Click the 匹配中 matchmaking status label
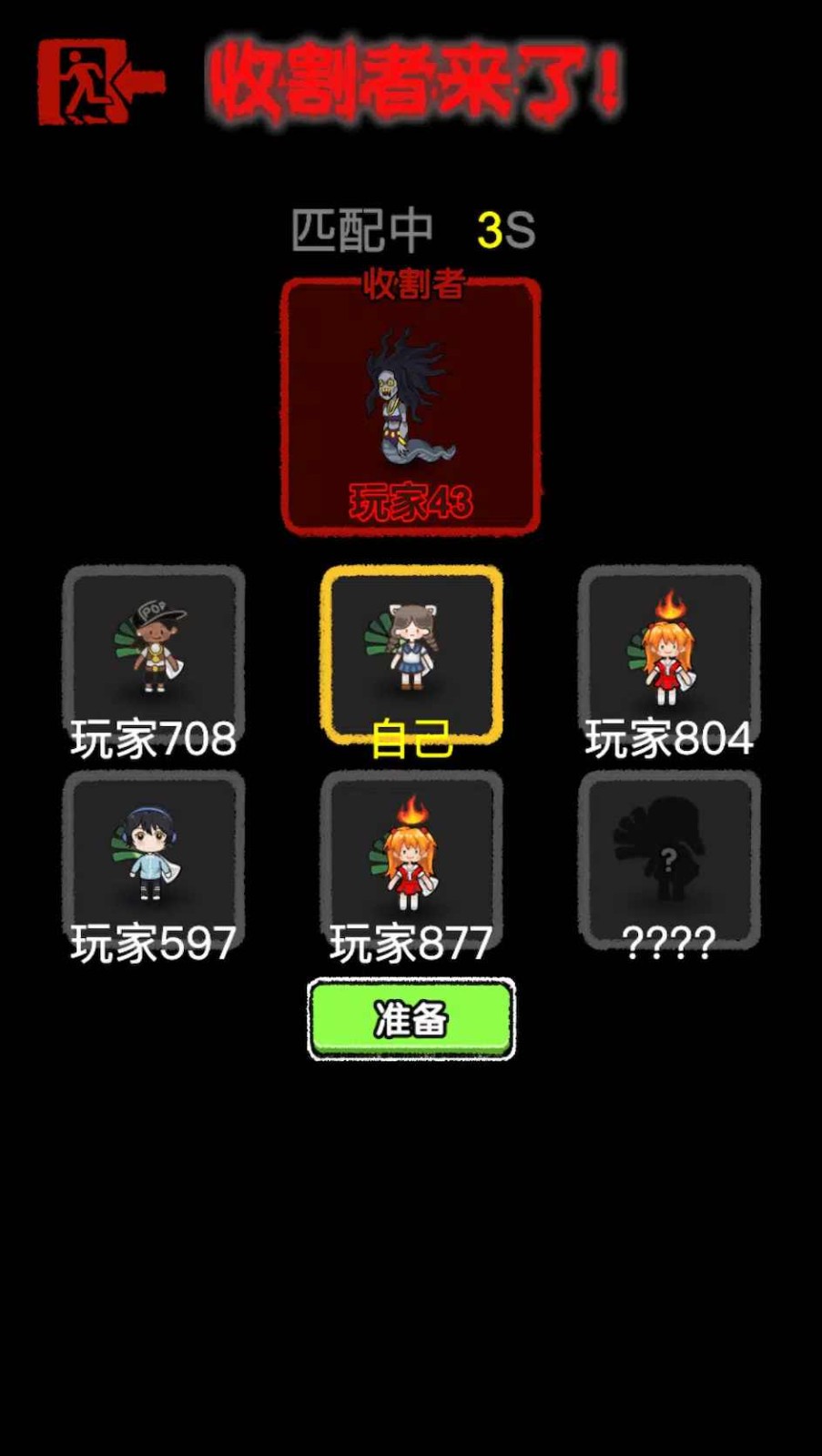 click(362, 227)
